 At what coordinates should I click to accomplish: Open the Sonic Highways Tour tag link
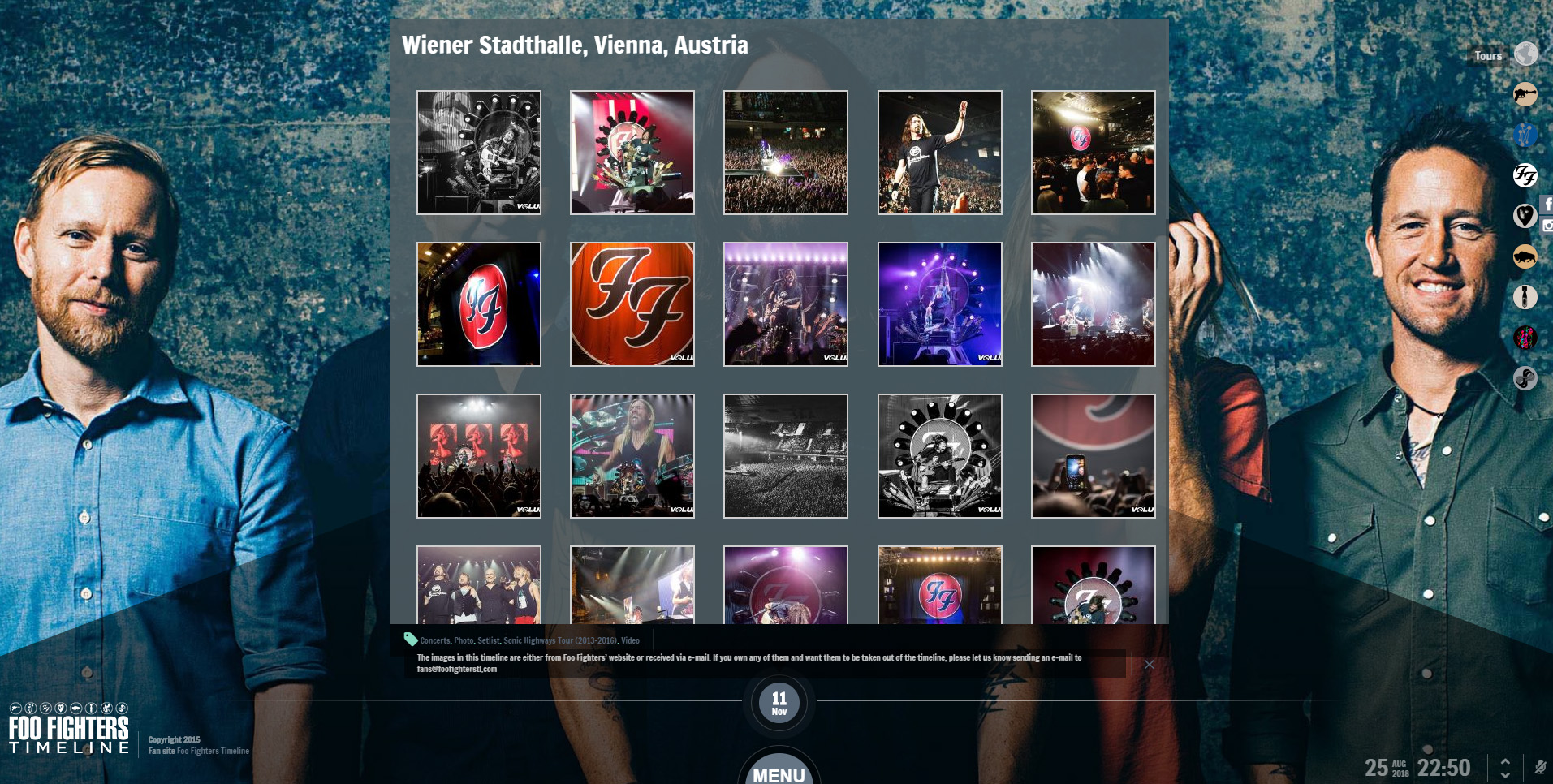pyautogui.click(x=559, y=640)
